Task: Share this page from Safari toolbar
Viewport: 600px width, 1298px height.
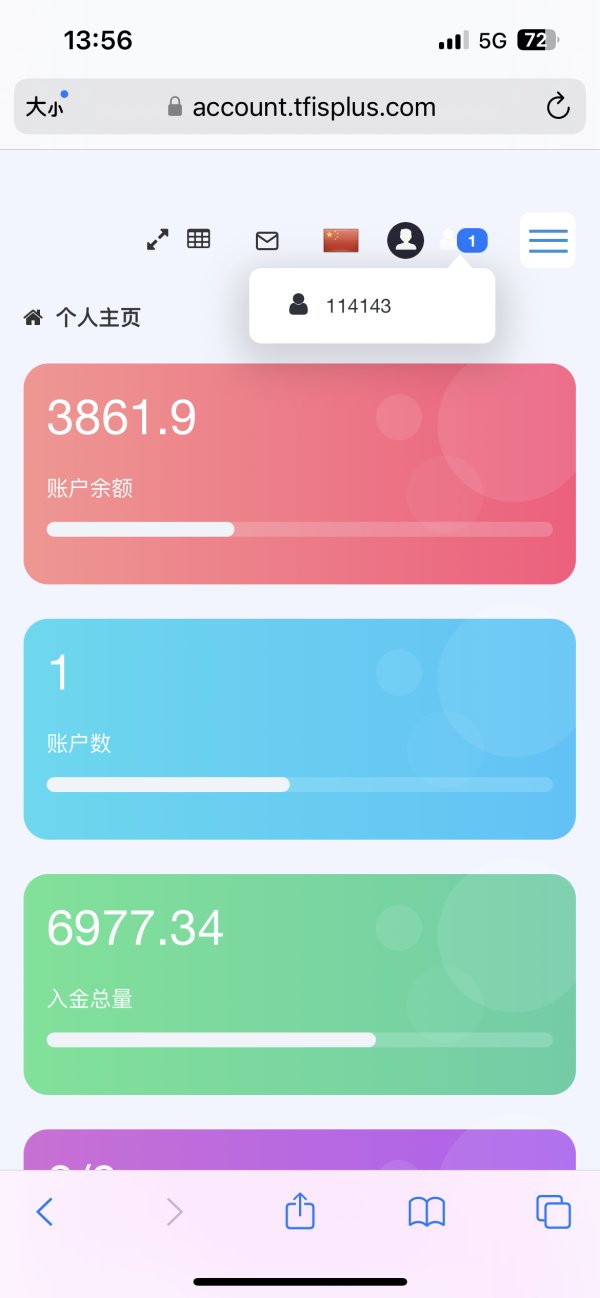Action: coord(300,1210)
